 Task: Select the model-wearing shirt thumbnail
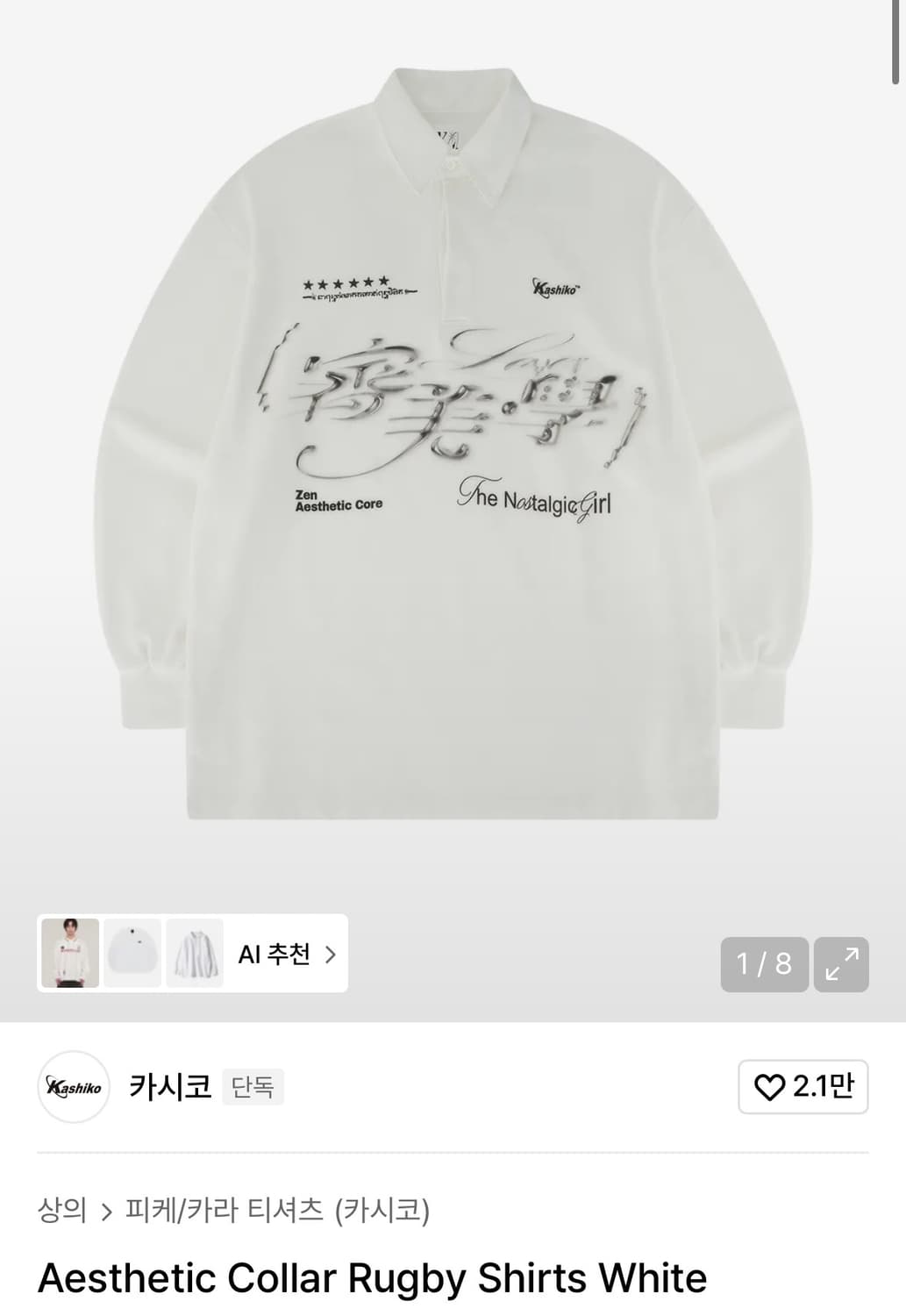[72, 954]
